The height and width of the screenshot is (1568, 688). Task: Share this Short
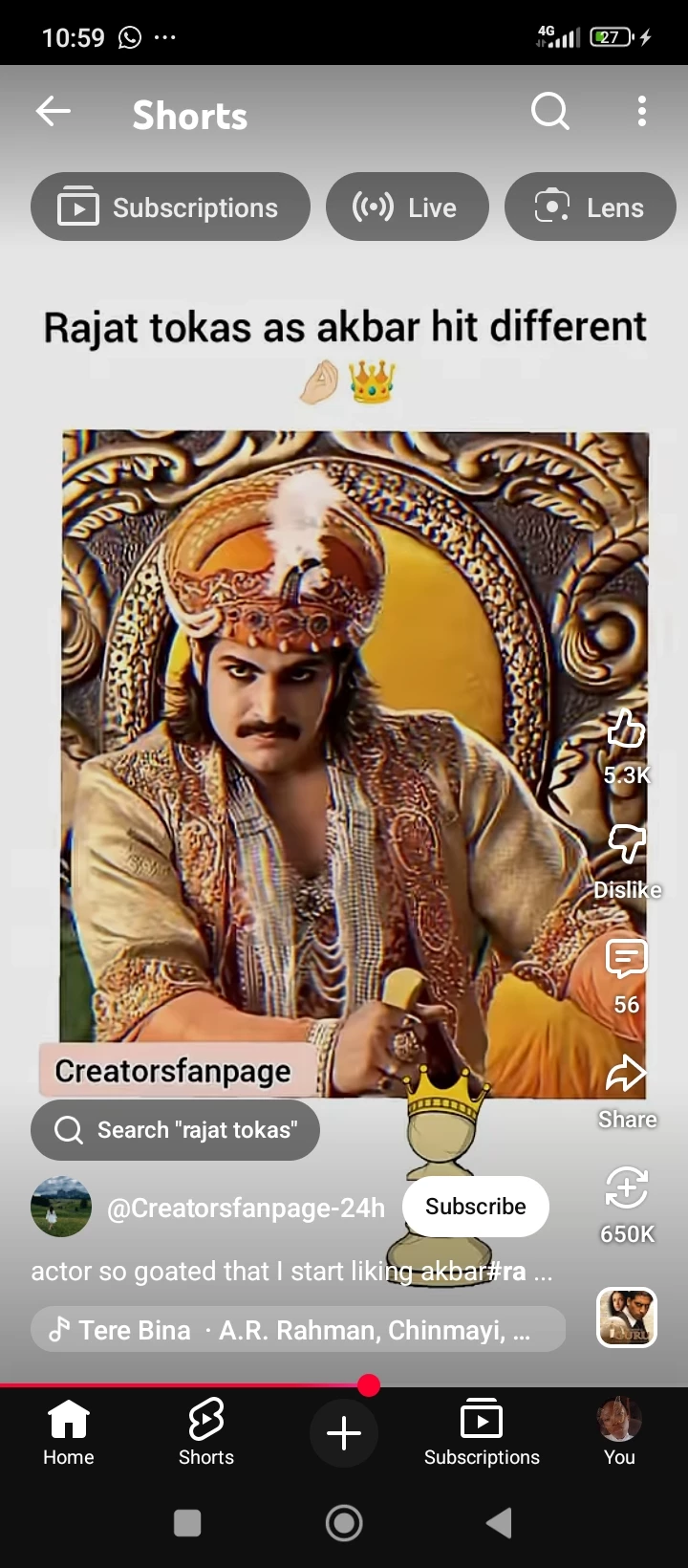click(x=627, y=1075)
